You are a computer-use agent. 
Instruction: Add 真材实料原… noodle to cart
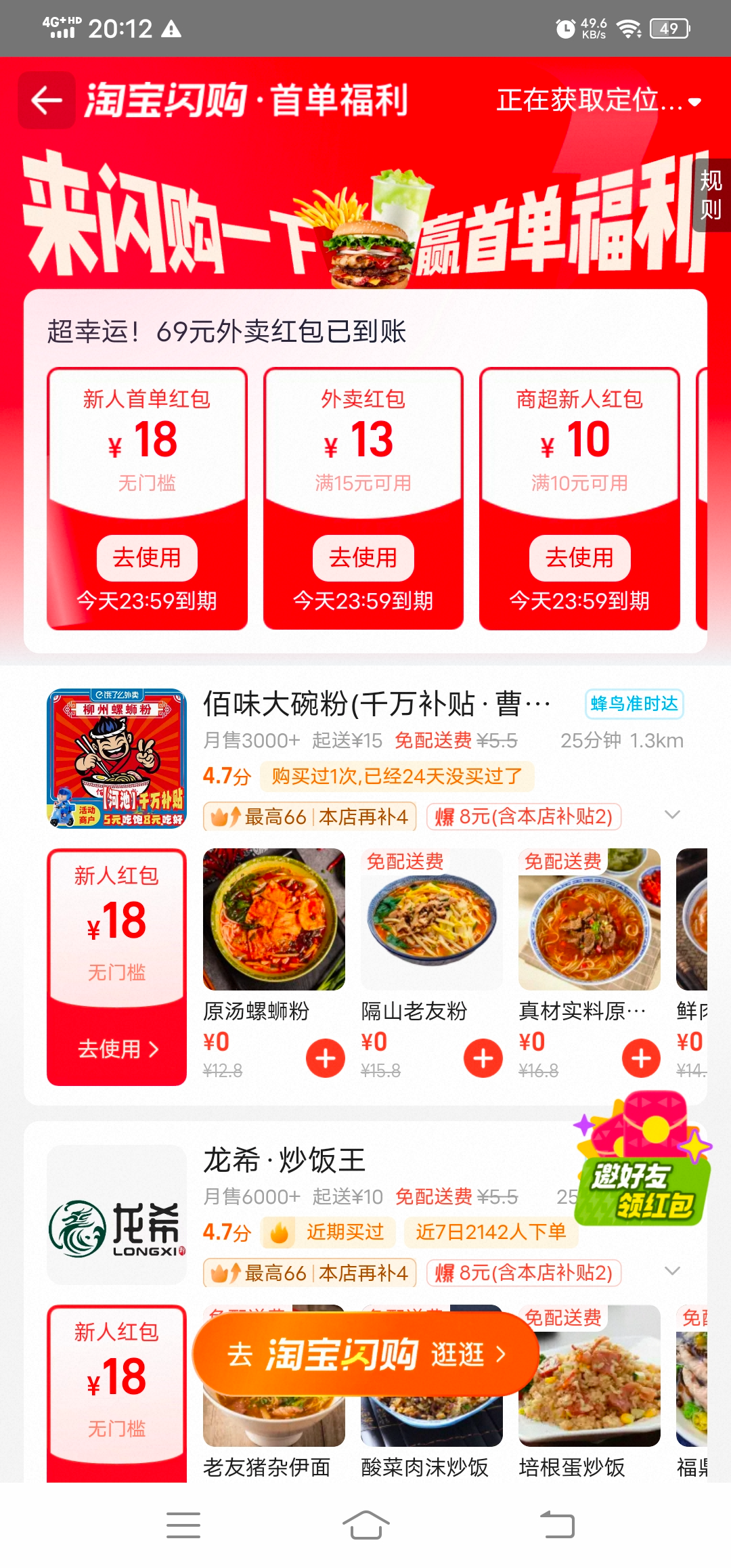coord(641,1058)
